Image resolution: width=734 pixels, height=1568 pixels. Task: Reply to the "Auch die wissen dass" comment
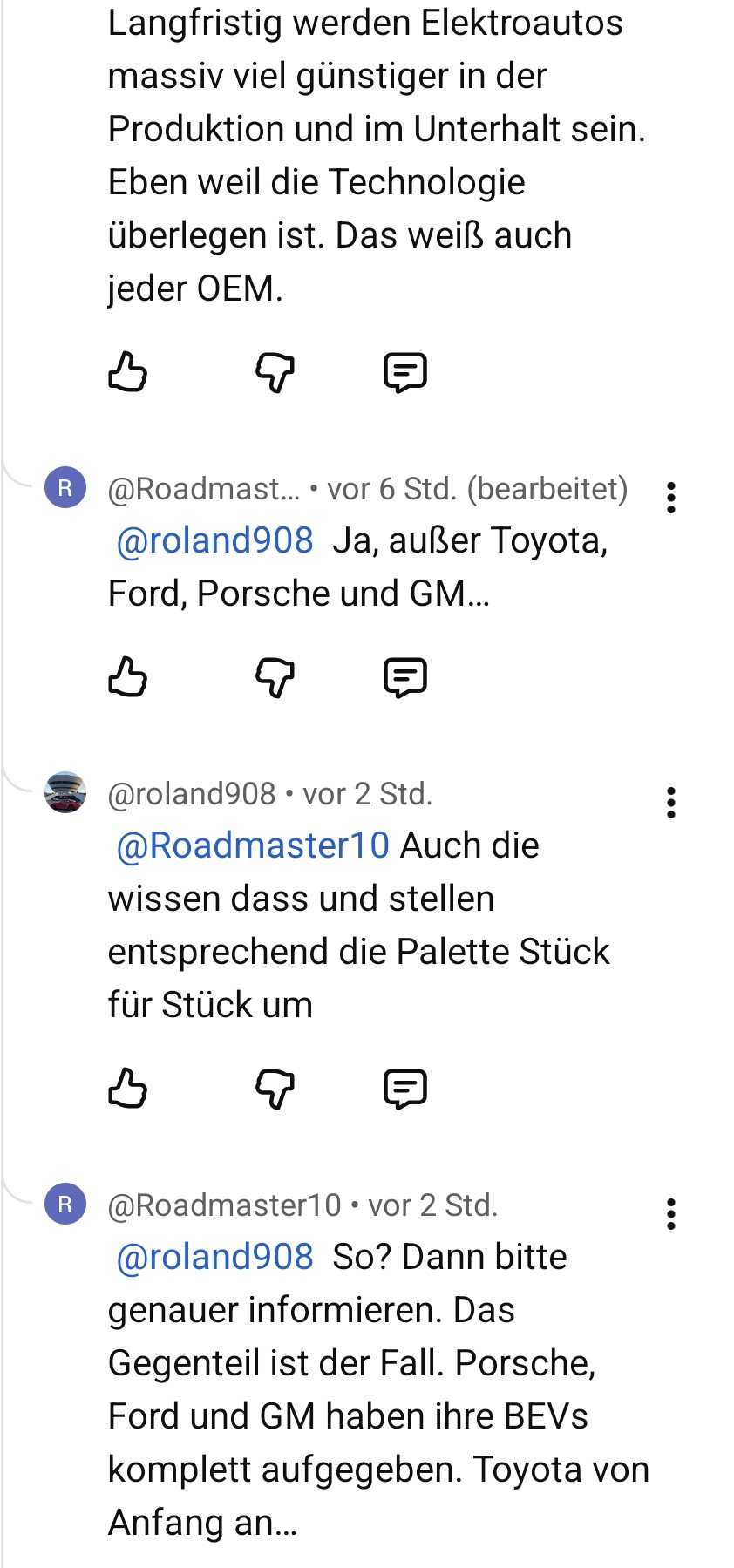pyautogui.click(x=405, y=1089)
